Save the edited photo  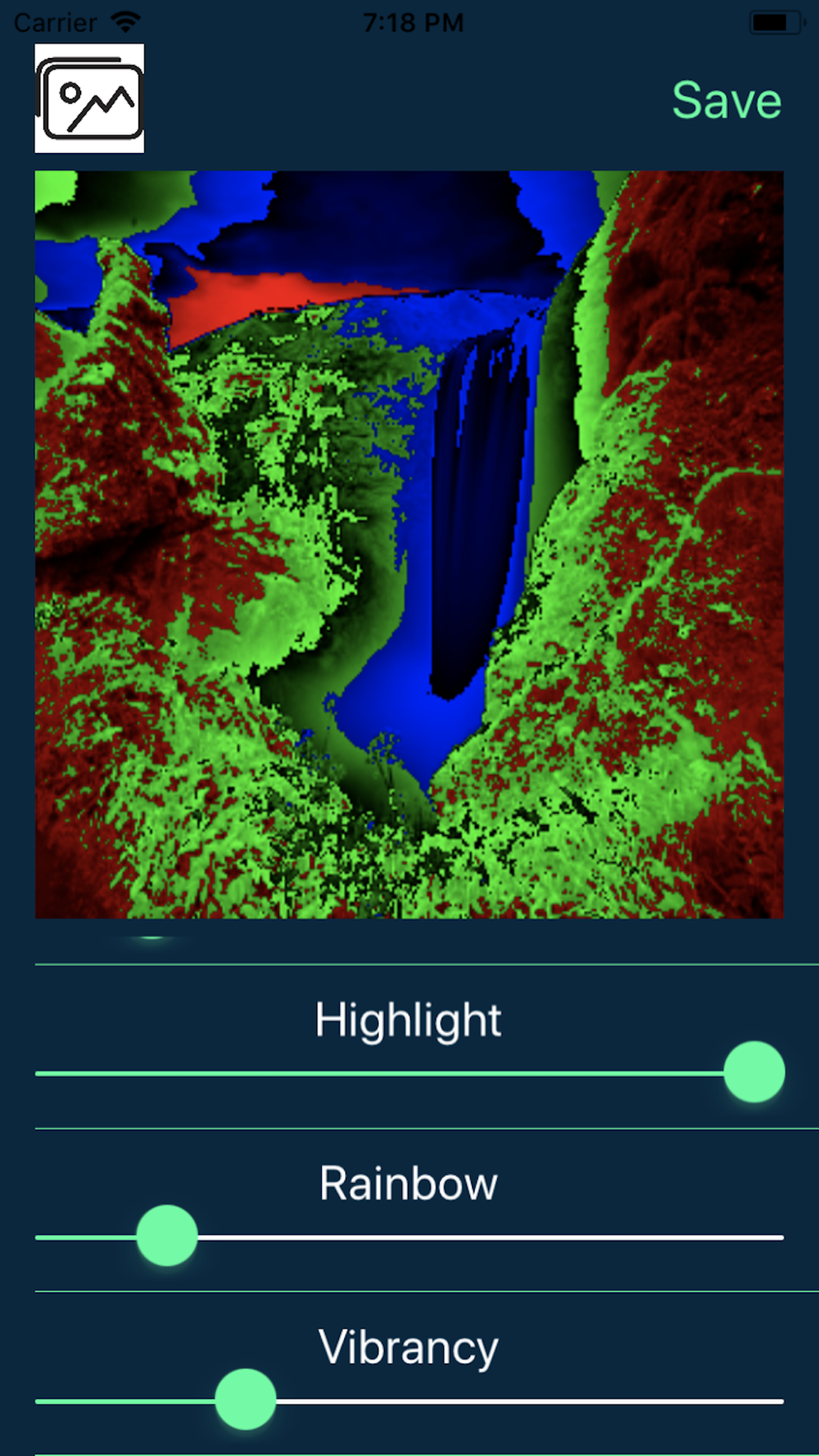click(726, 101)
